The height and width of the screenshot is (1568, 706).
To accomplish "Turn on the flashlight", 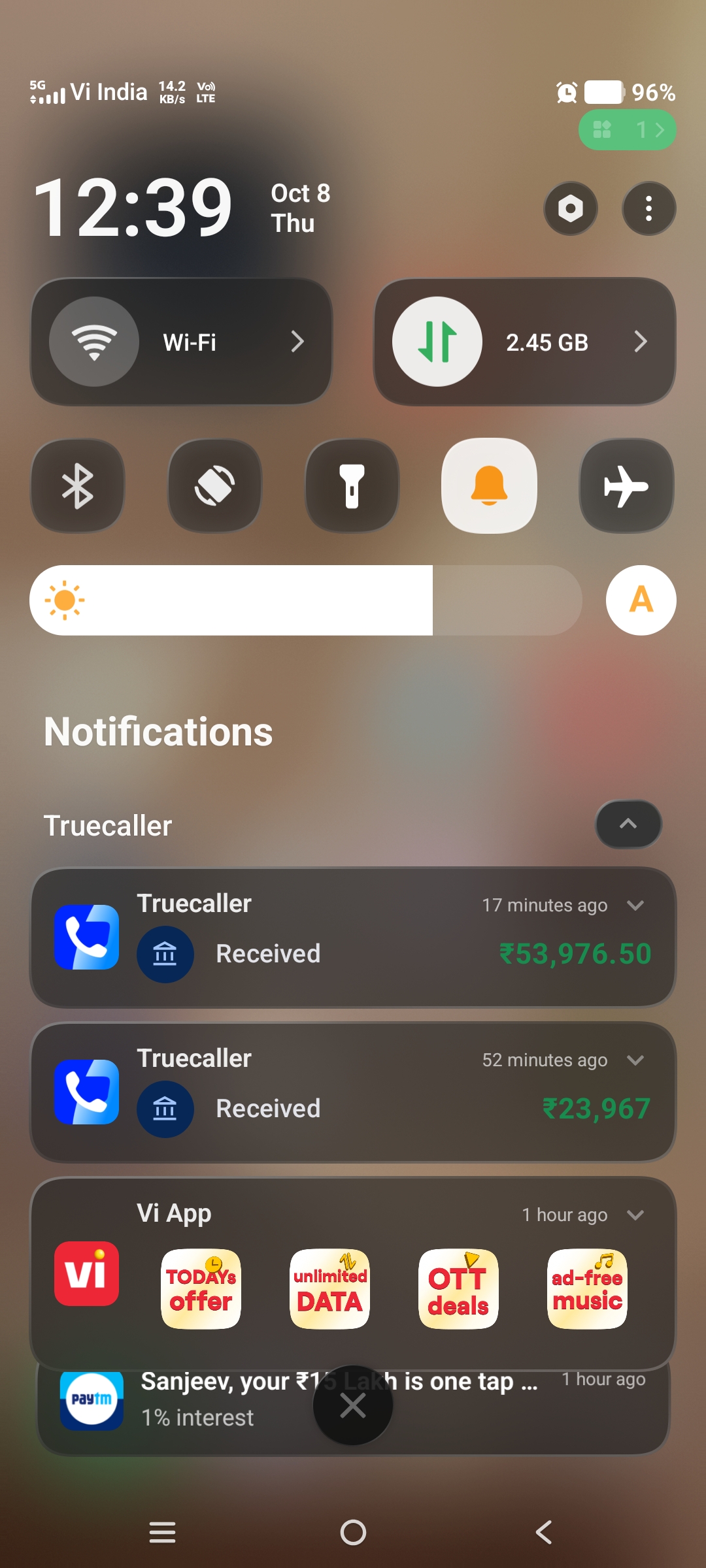I will coord(352,485).
